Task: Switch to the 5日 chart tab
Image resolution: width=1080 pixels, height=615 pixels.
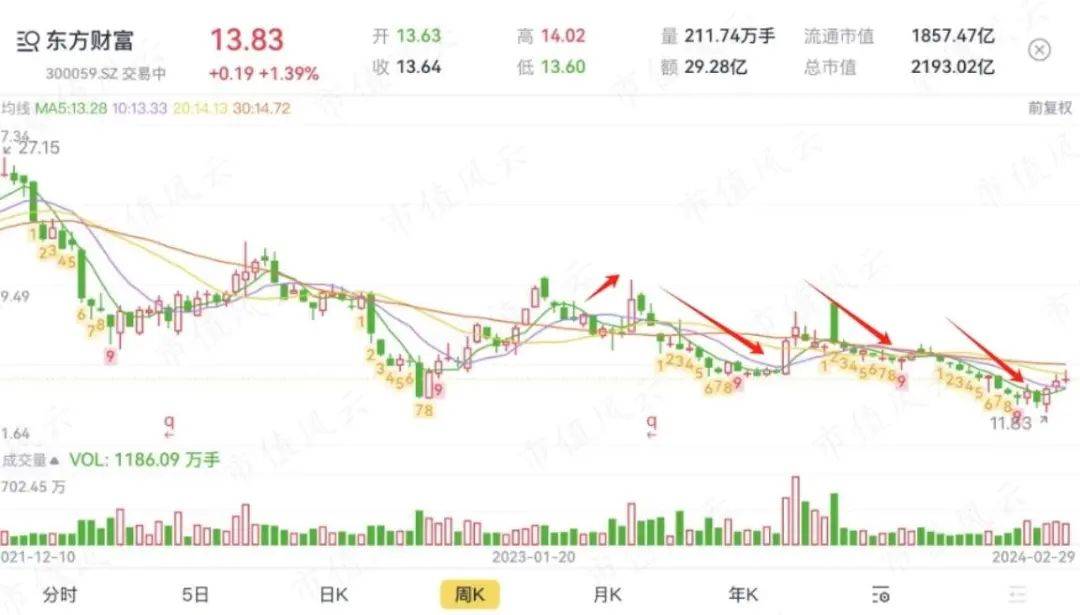Action: click(197, 595)
